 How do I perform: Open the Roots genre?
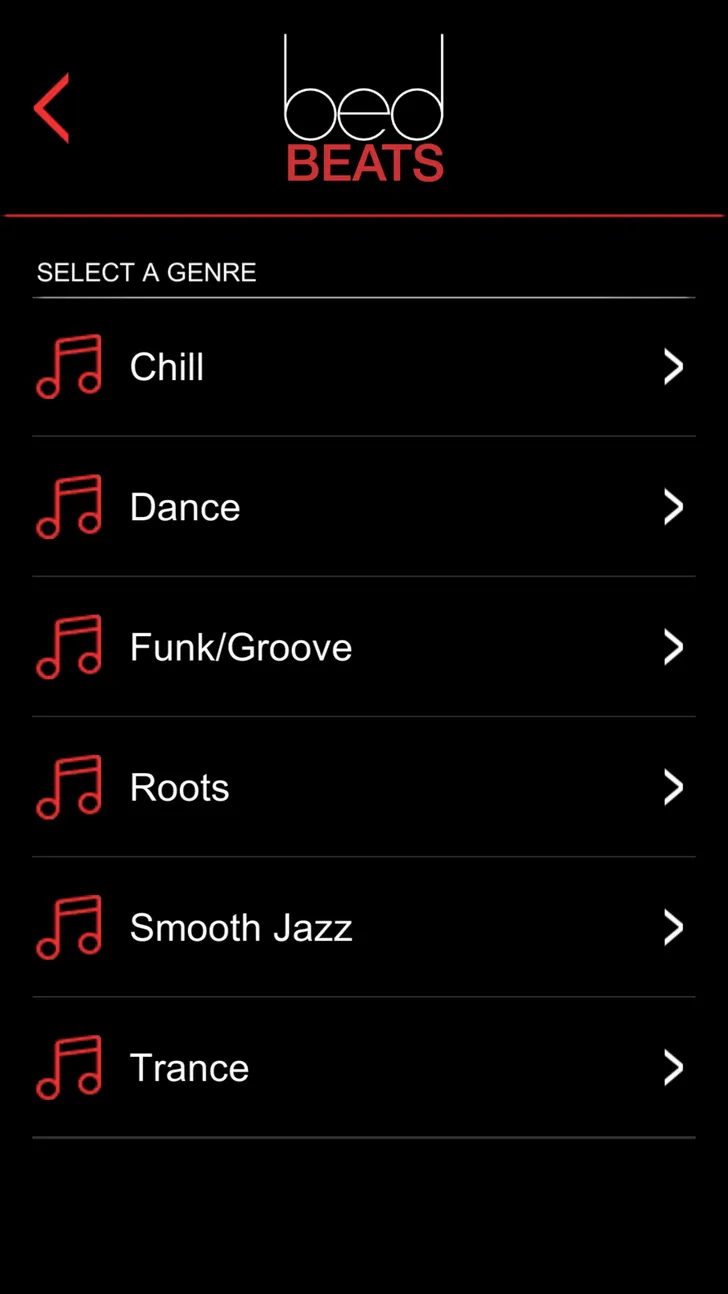[x=363, y=787]
